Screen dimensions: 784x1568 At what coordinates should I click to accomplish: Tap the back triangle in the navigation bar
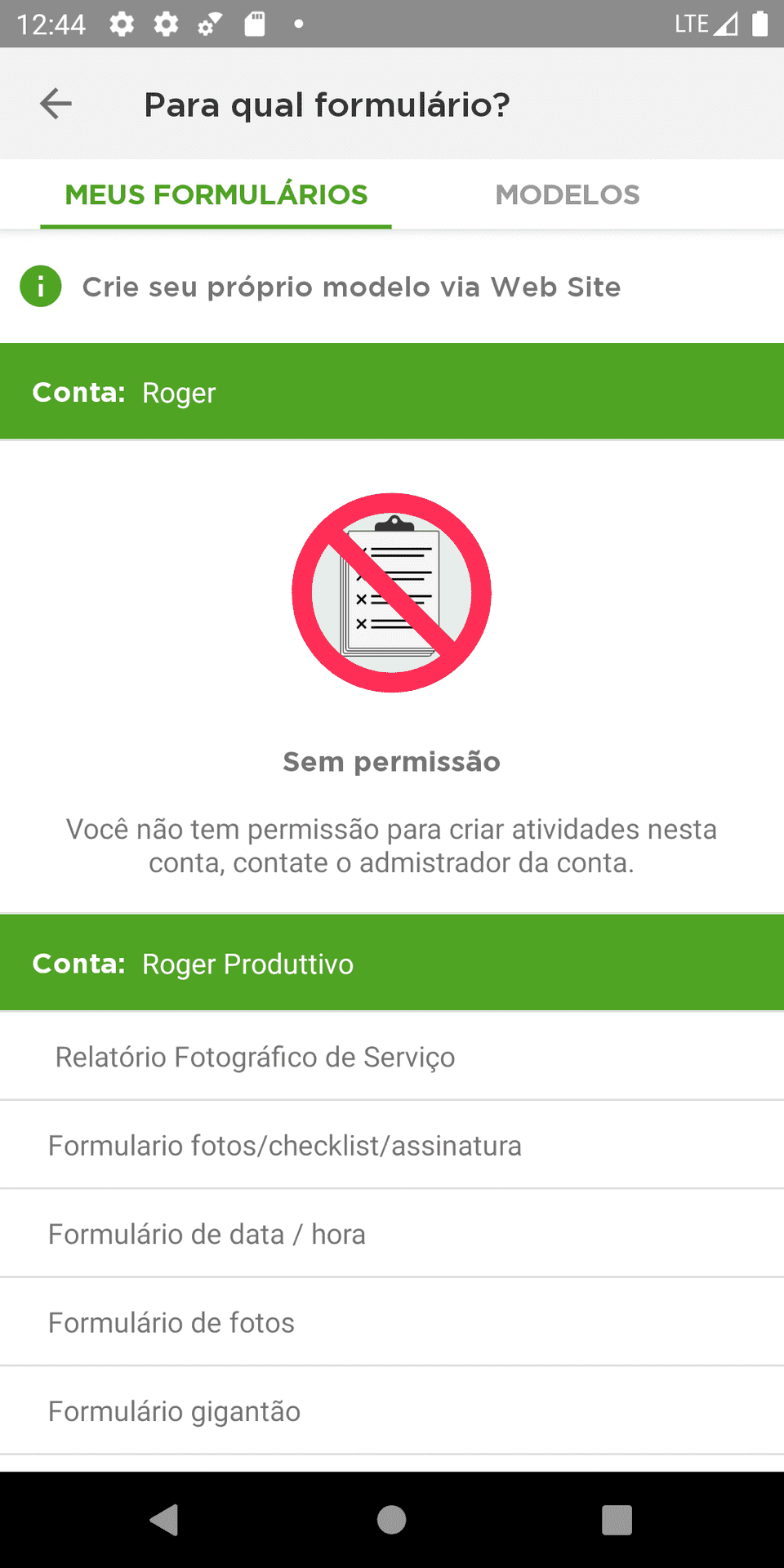(x=165, y=1521)
